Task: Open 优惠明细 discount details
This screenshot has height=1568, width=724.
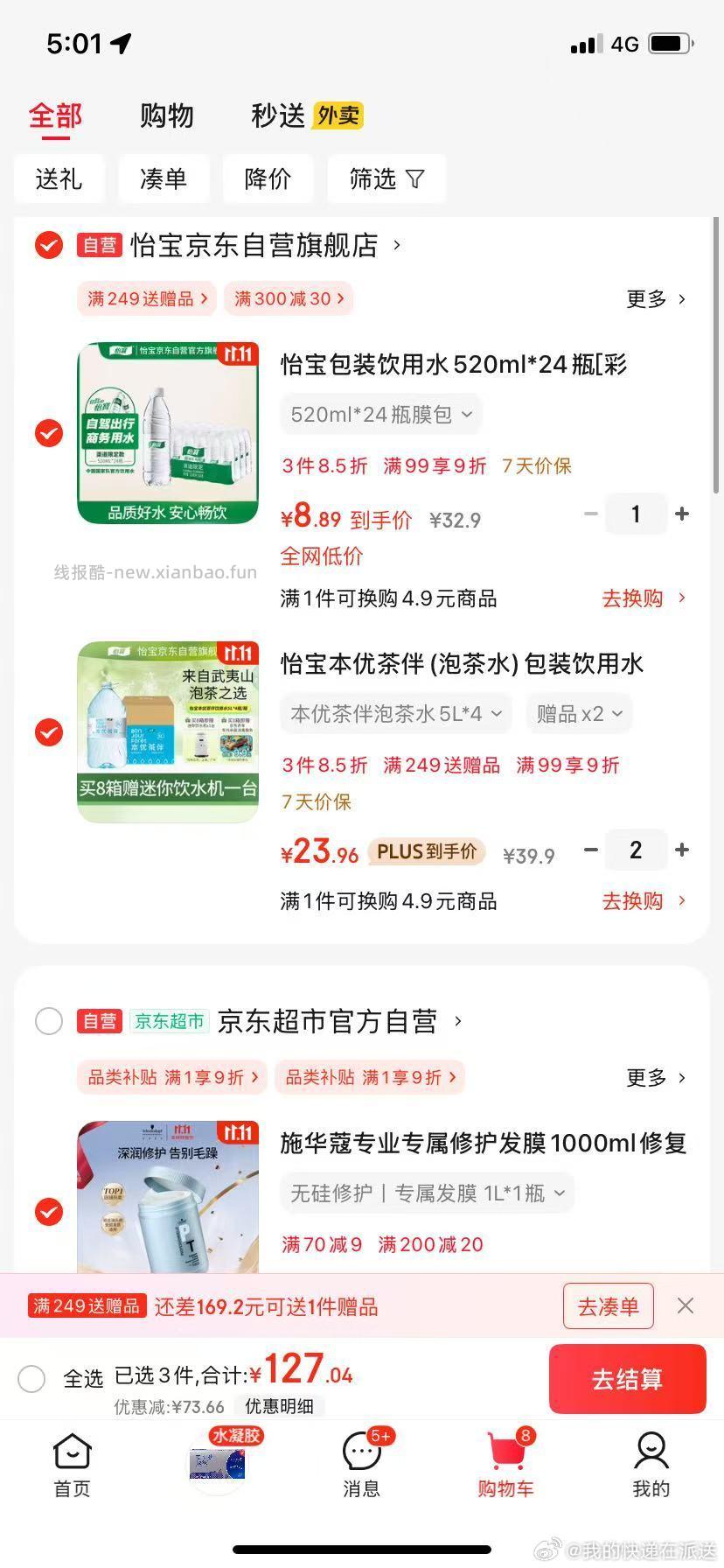Action: coord(279,1406)
